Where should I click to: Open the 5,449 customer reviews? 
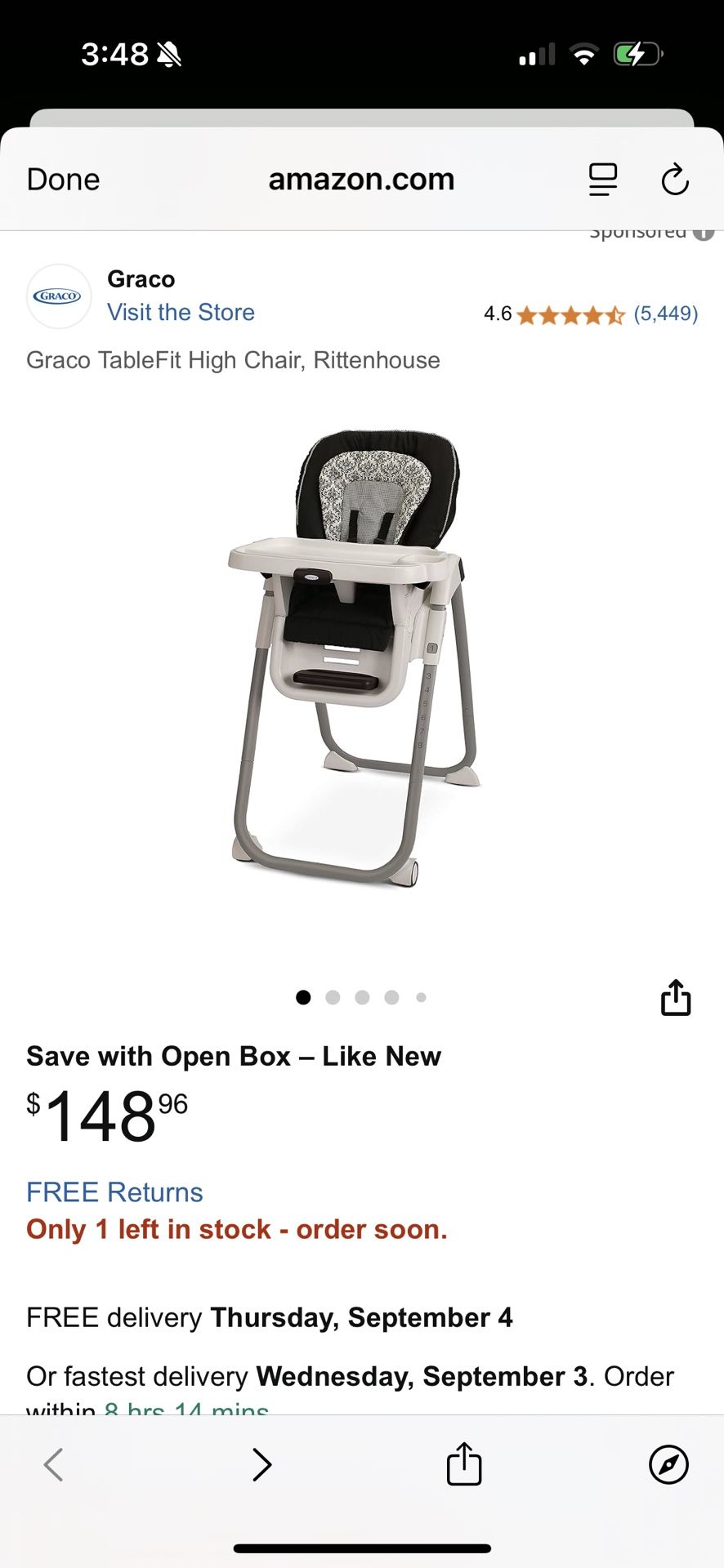click(x=665, y=314)
